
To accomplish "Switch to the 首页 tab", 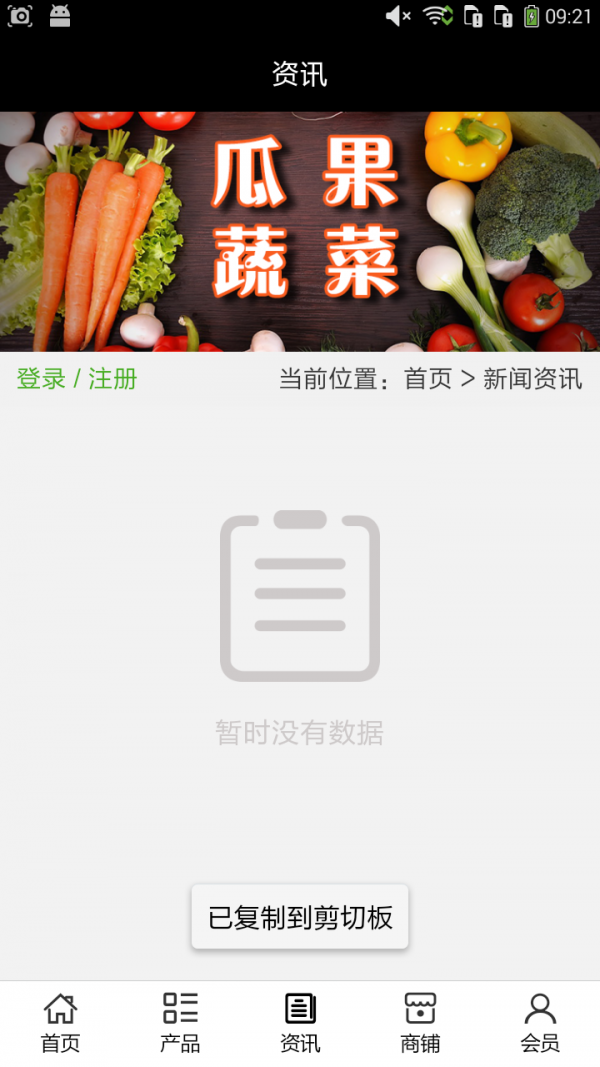I will 60,1022.
